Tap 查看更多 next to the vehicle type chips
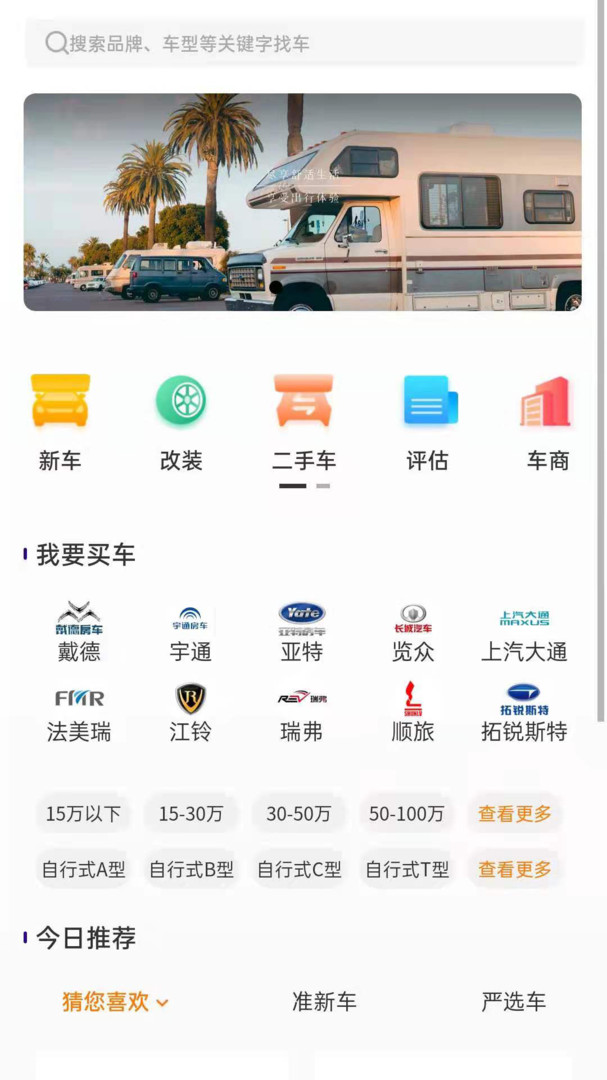 click(514, 870)
